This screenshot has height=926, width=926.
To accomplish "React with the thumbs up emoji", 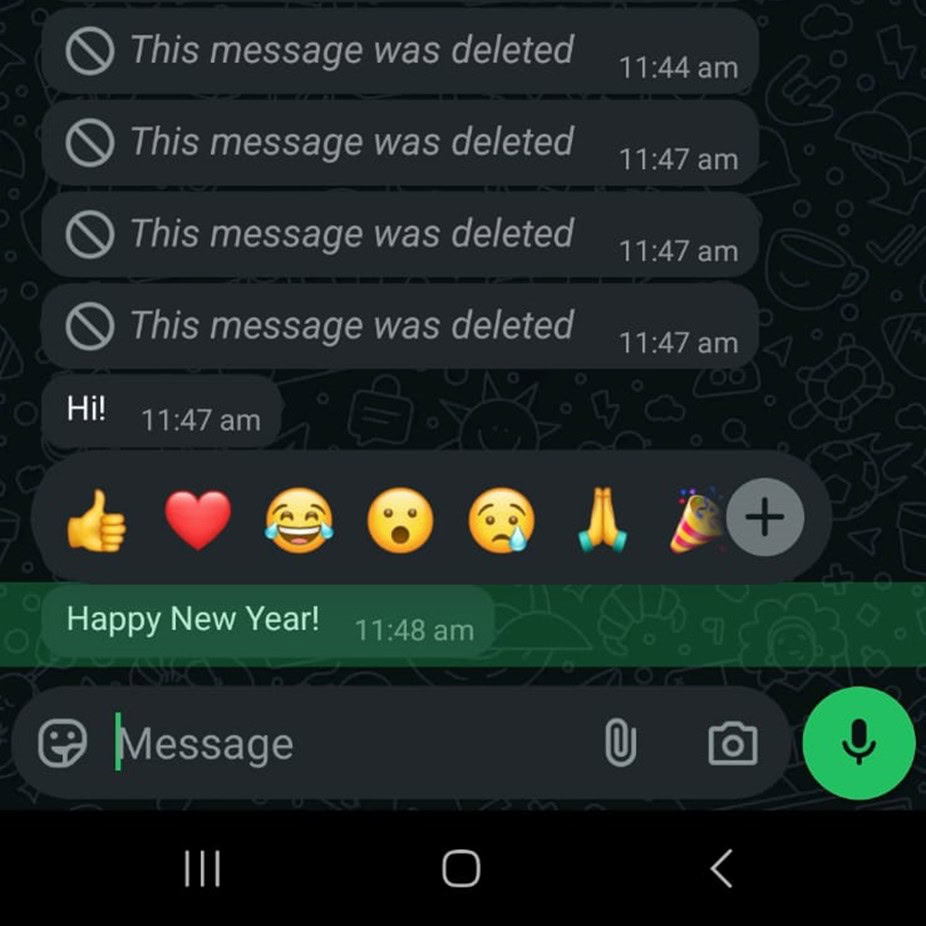I will pyautogui.click(x=97, y=520).
